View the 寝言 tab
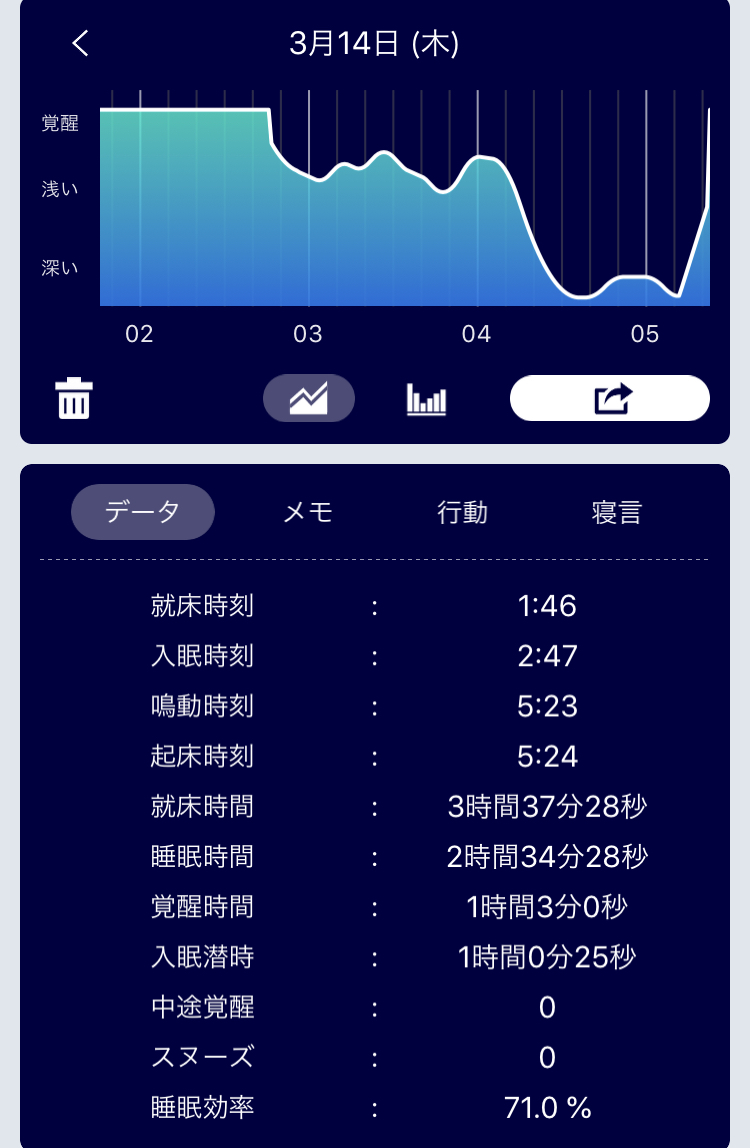Viewport: 750px width, 1148px height. point(616,512)
